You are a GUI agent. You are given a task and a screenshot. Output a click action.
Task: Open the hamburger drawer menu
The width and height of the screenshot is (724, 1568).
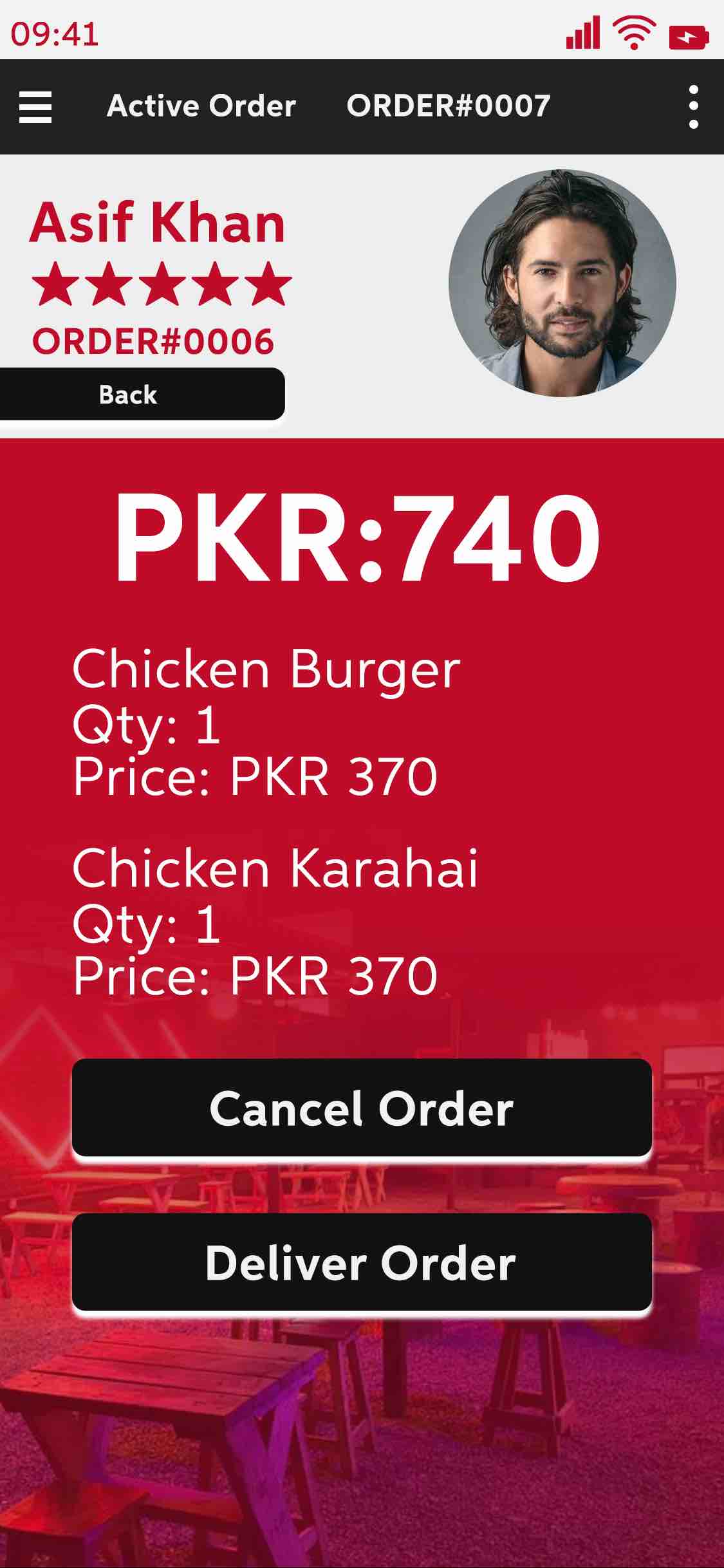(35, 106)
